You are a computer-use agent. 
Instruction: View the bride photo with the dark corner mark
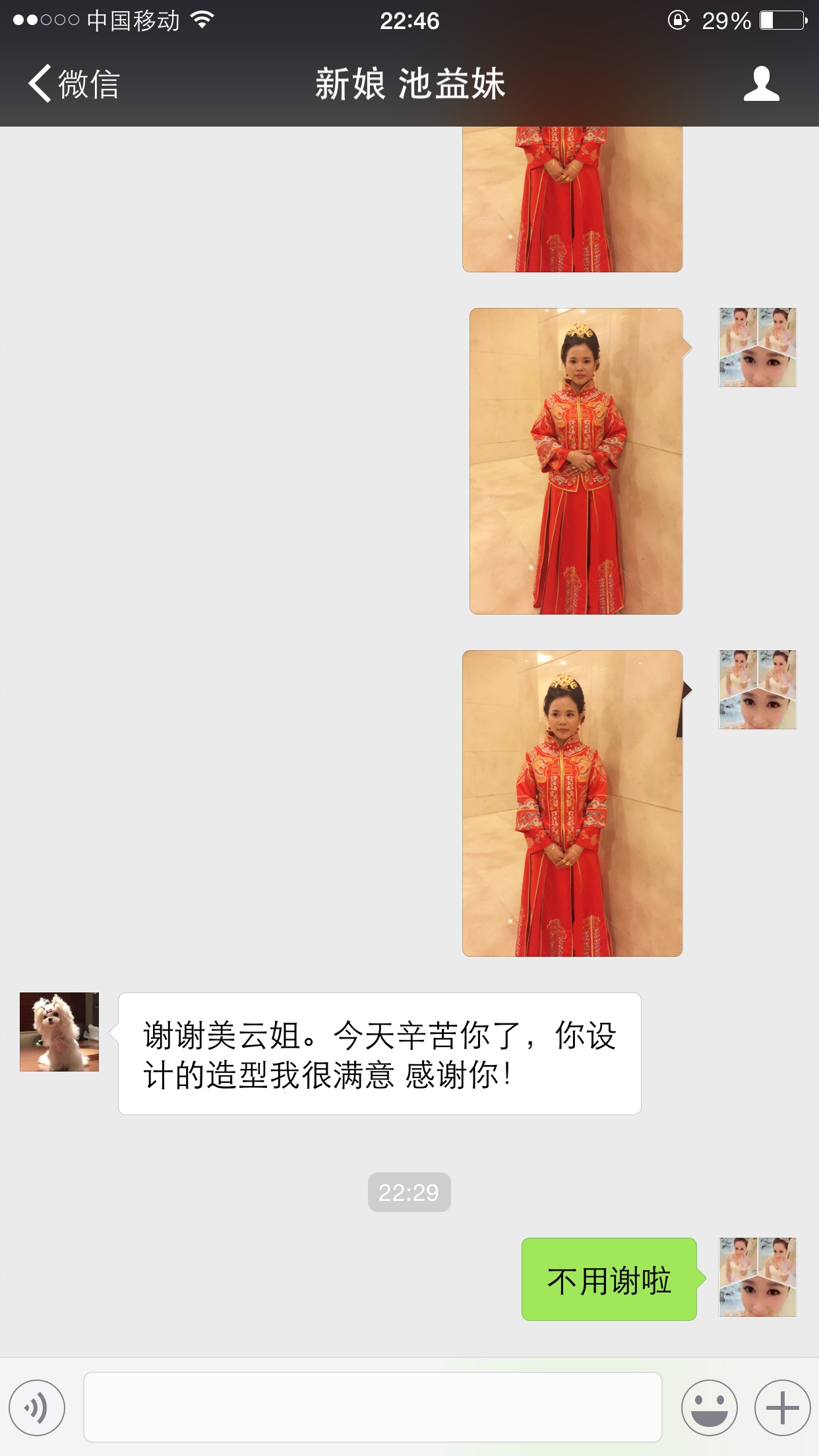(572, 803)
